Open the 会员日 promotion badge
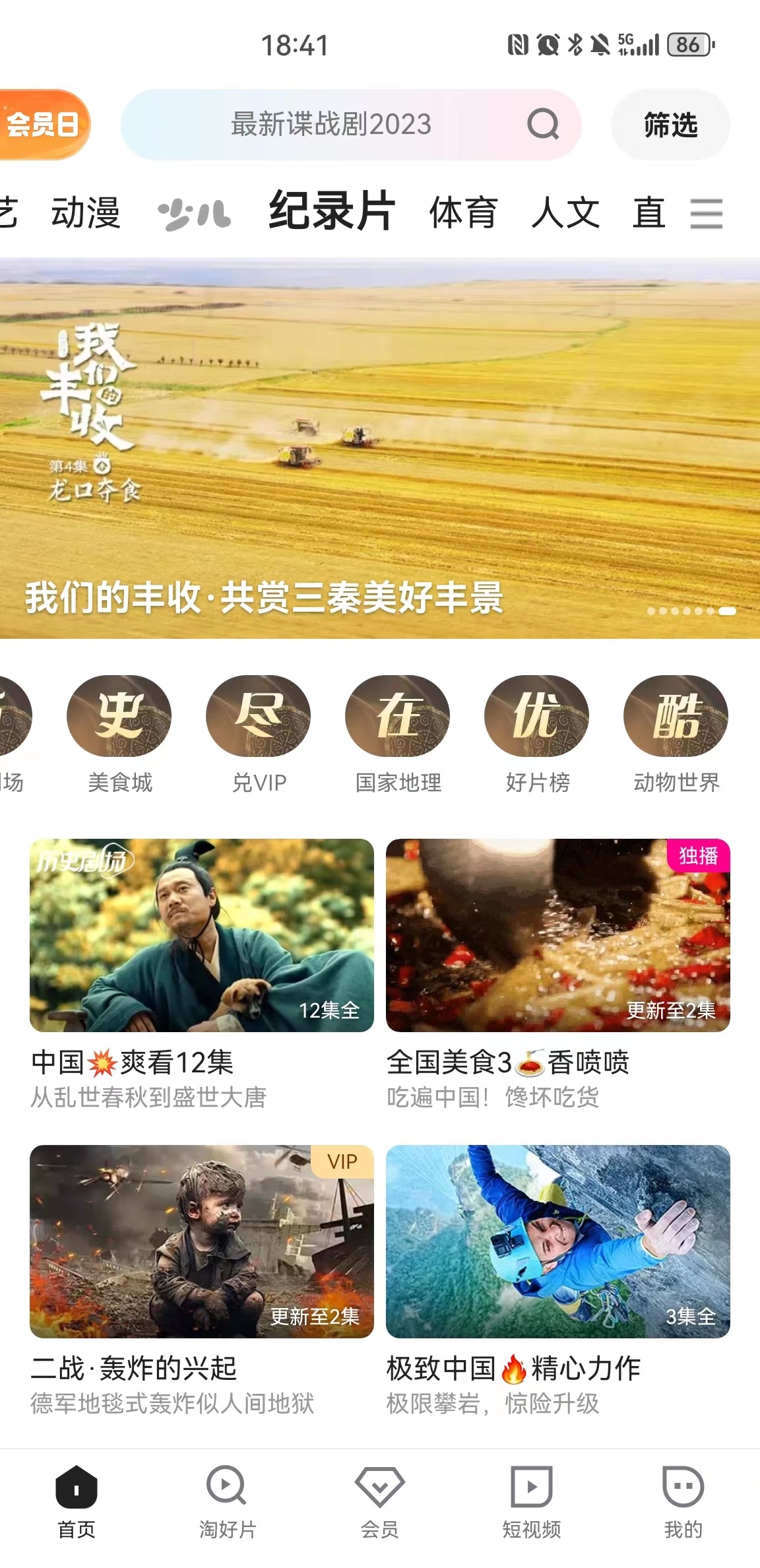Viewport: 760px width, 1568px height. tap(43, 125)
